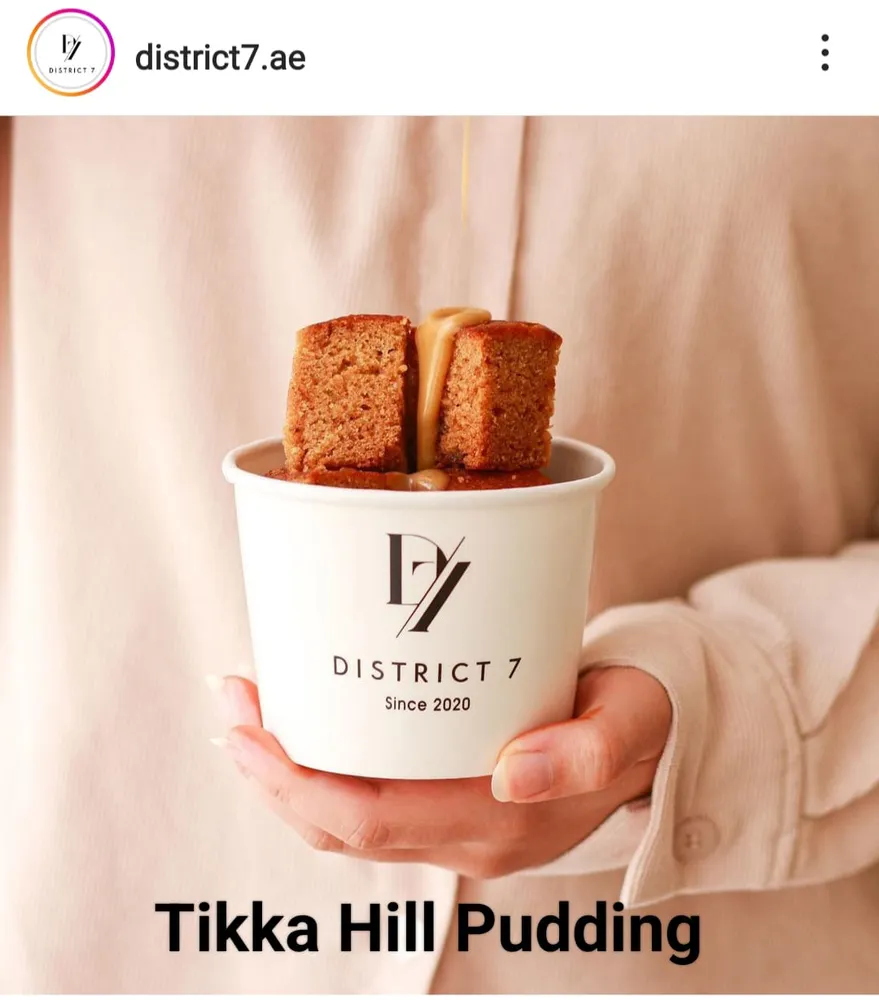Open the three-dot post options menu
Viewport: 879px width, 1000px height.
[x=824, y=53]
